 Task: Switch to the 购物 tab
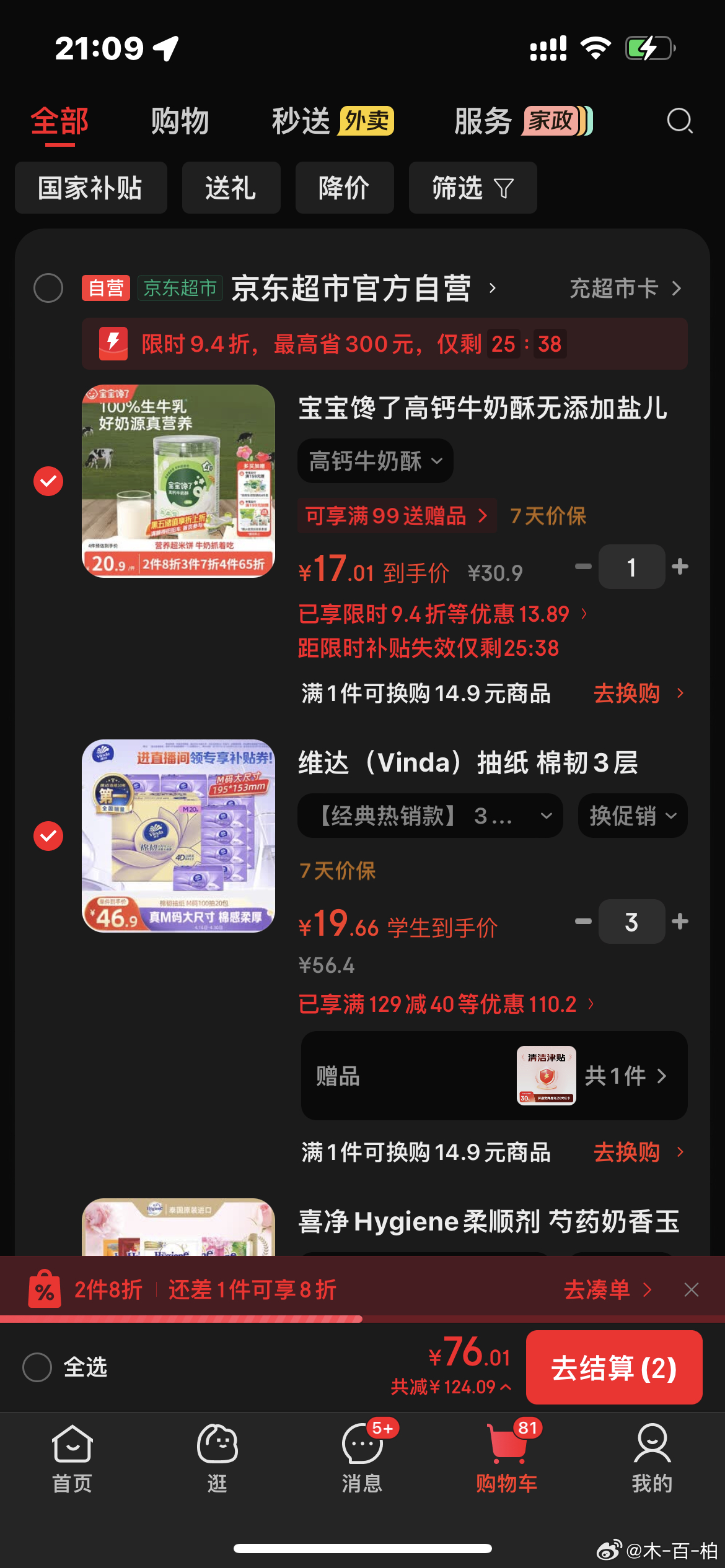pos(180,121)
